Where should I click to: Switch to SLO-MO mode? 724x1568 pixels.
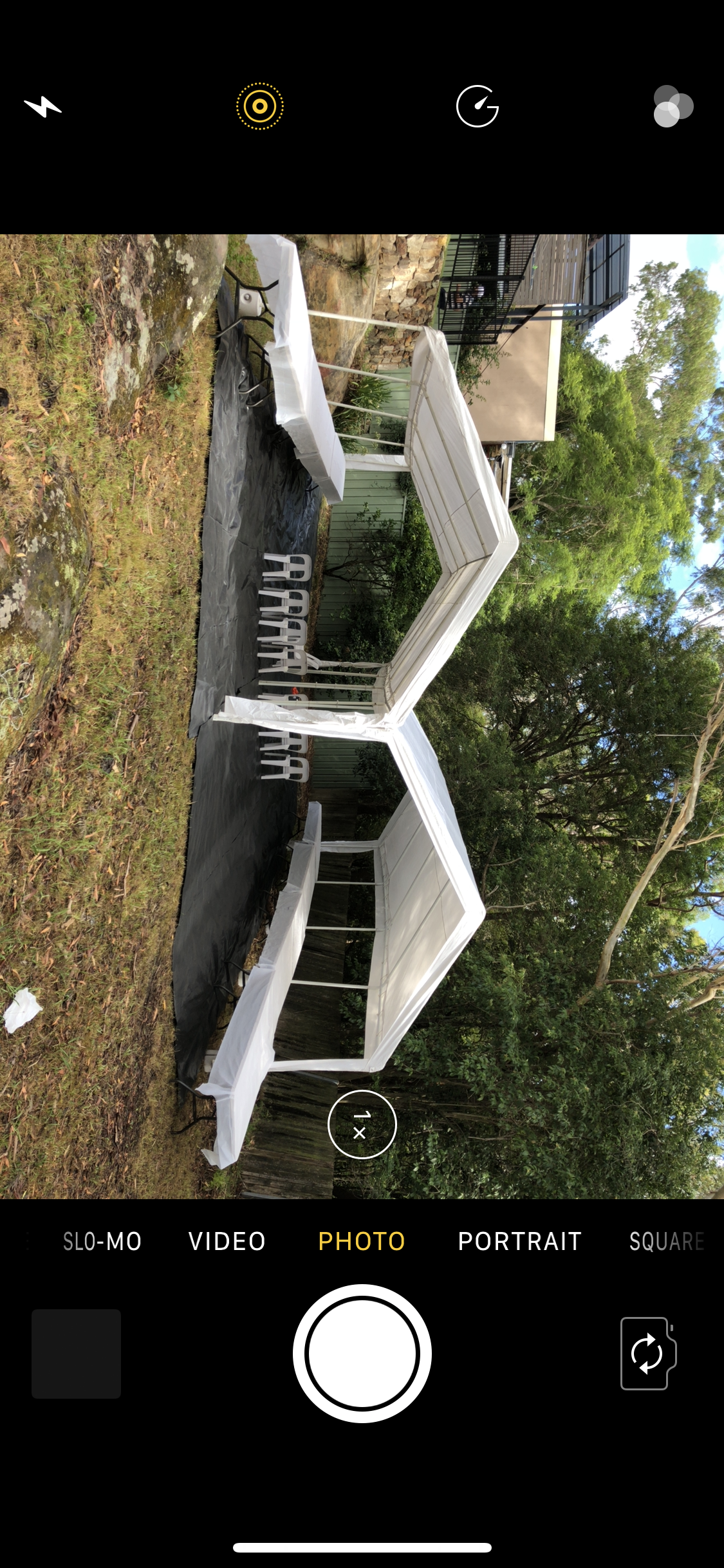click(x=102, y=1241)
